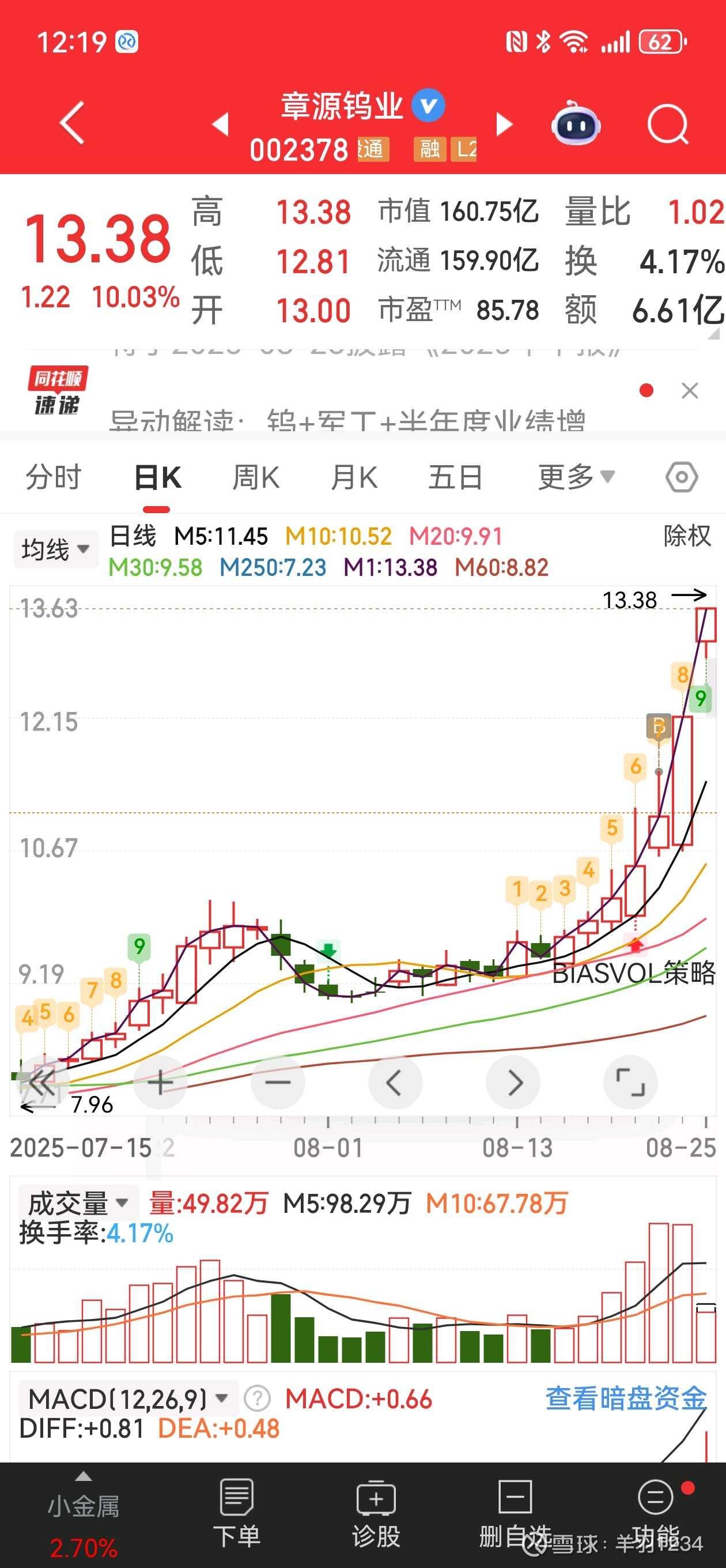
Task: Select the 周K tab
Action: click(256, 477)
